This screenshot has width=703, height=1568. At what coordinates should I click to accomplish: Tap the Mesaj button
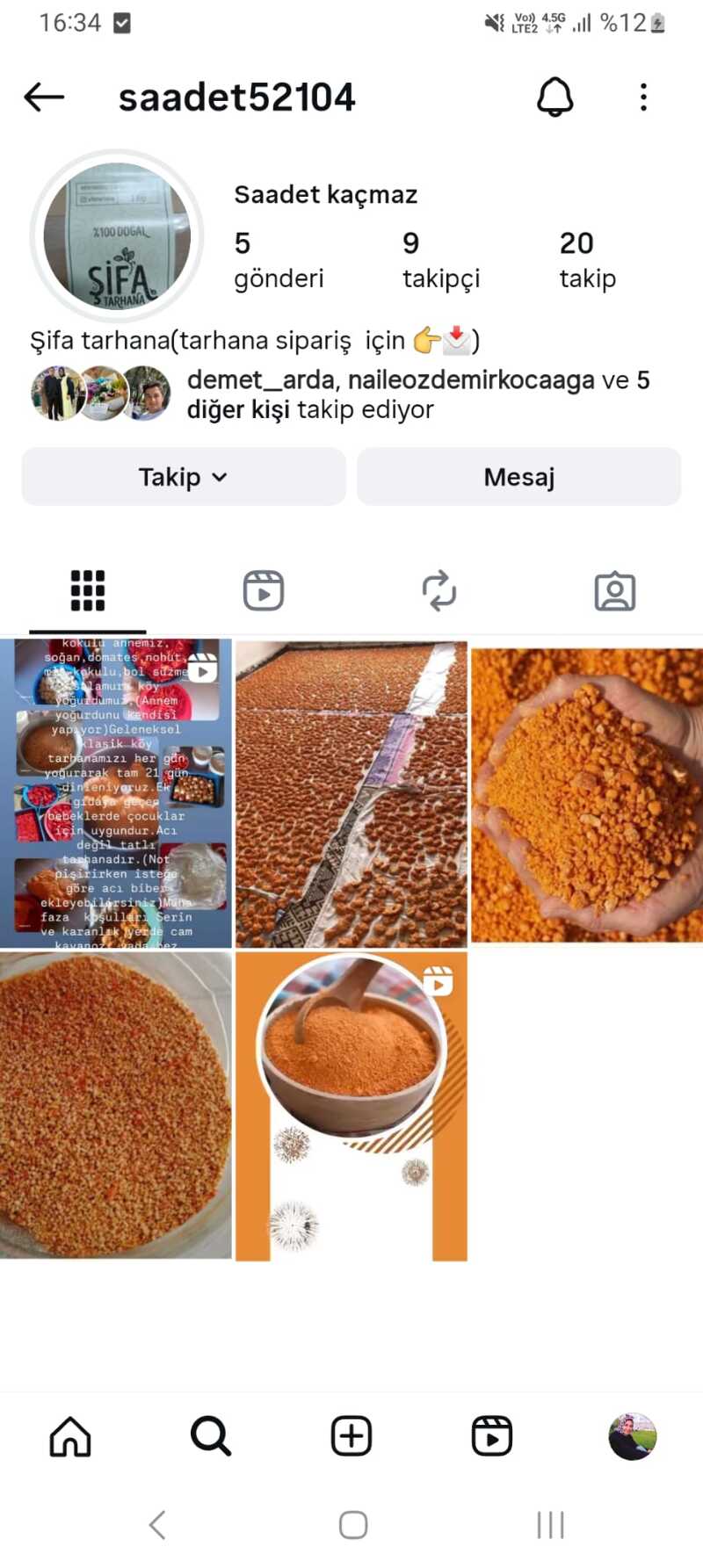click(x=518, y=477)
